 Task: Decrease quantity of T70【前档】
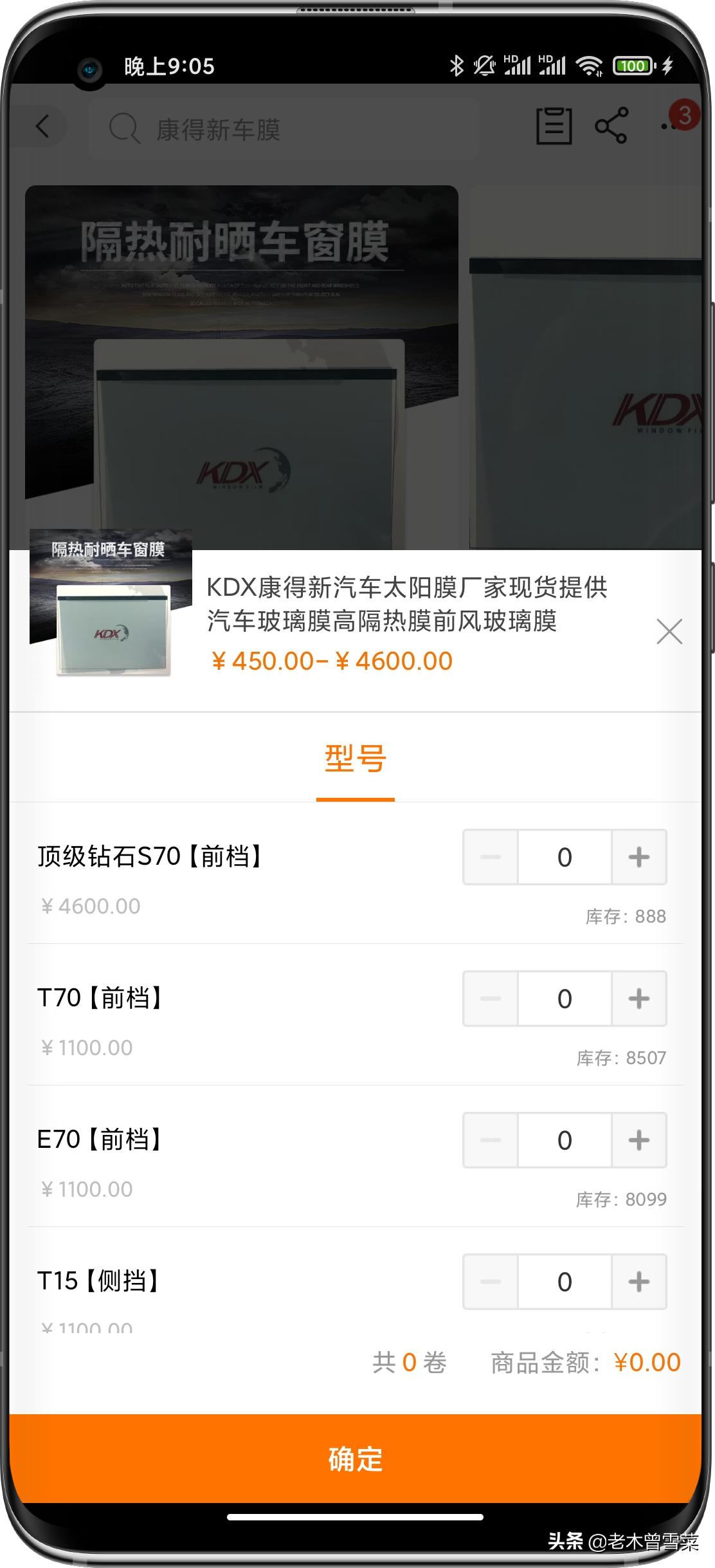[x=489, y=999]
